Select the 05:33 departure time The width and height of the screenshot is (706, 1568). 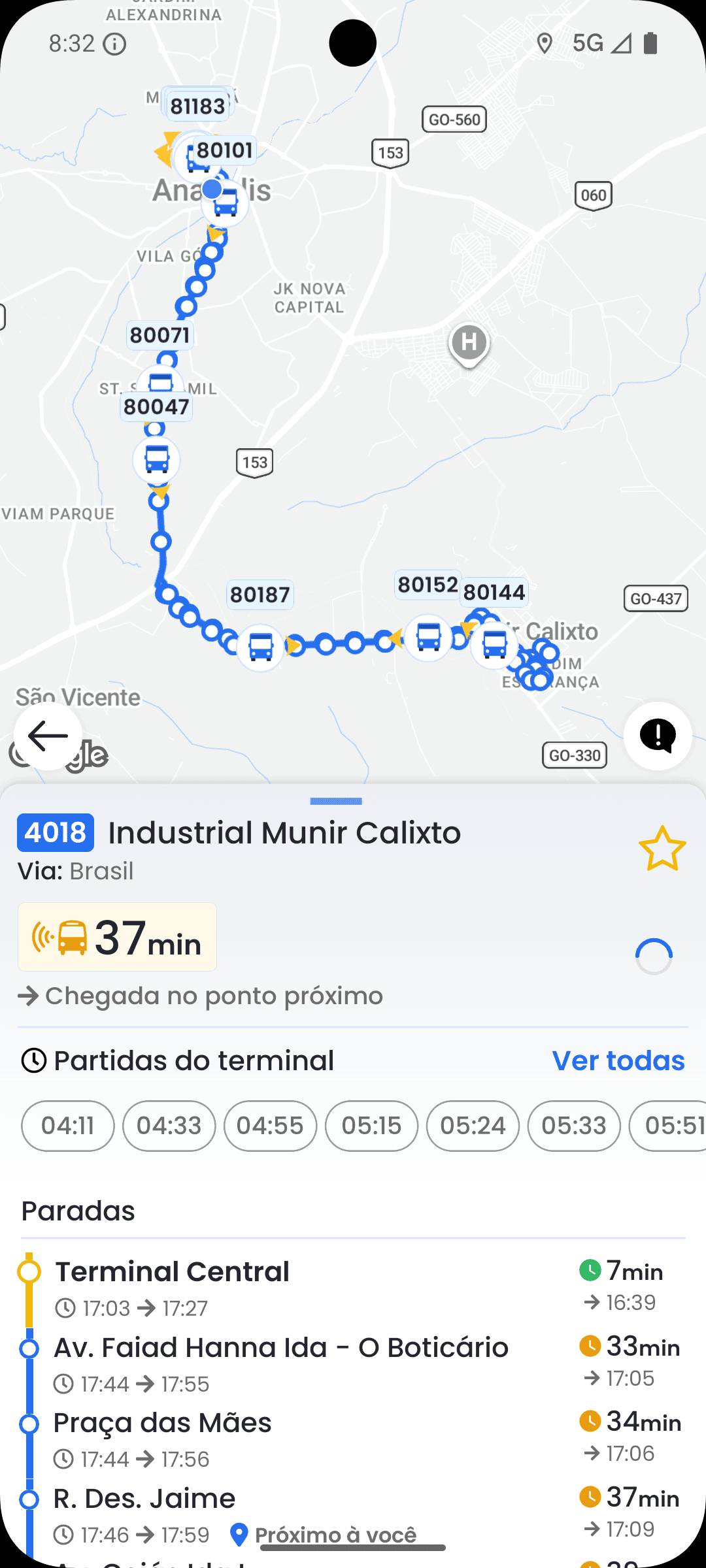click(x=573, y=1125)
